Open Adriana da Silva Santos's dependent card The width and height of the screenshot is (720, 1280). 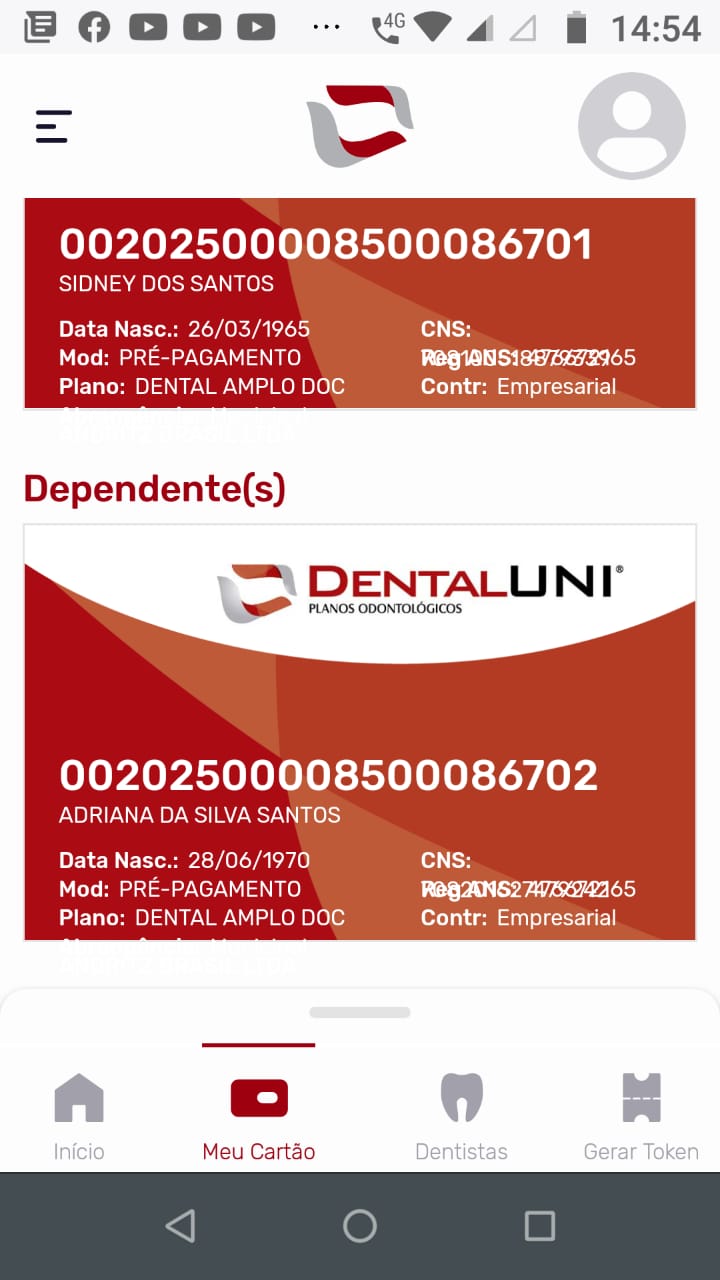[x=360, y=732]
